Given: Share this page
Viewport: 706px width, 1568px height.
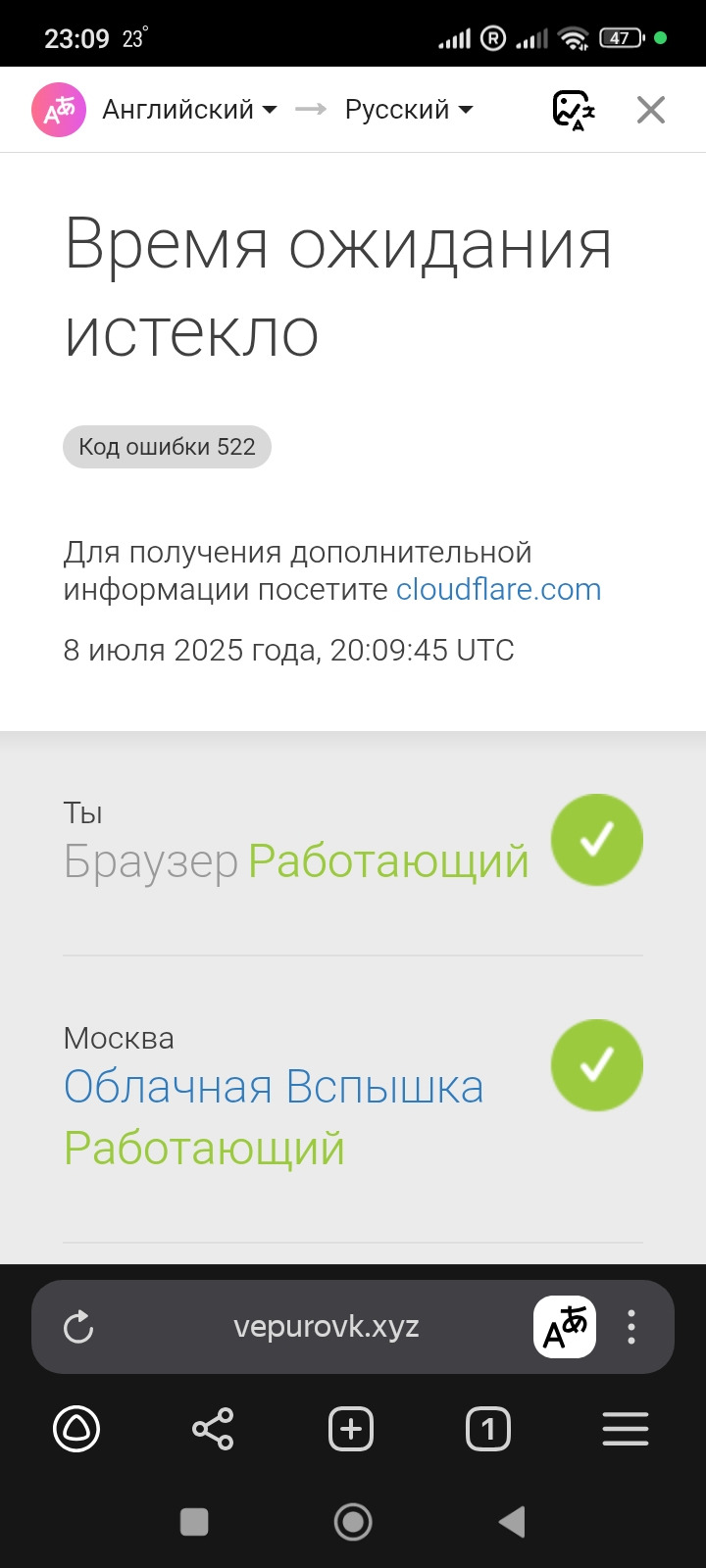Looking at the screenshot, I should pos(213,1430).
